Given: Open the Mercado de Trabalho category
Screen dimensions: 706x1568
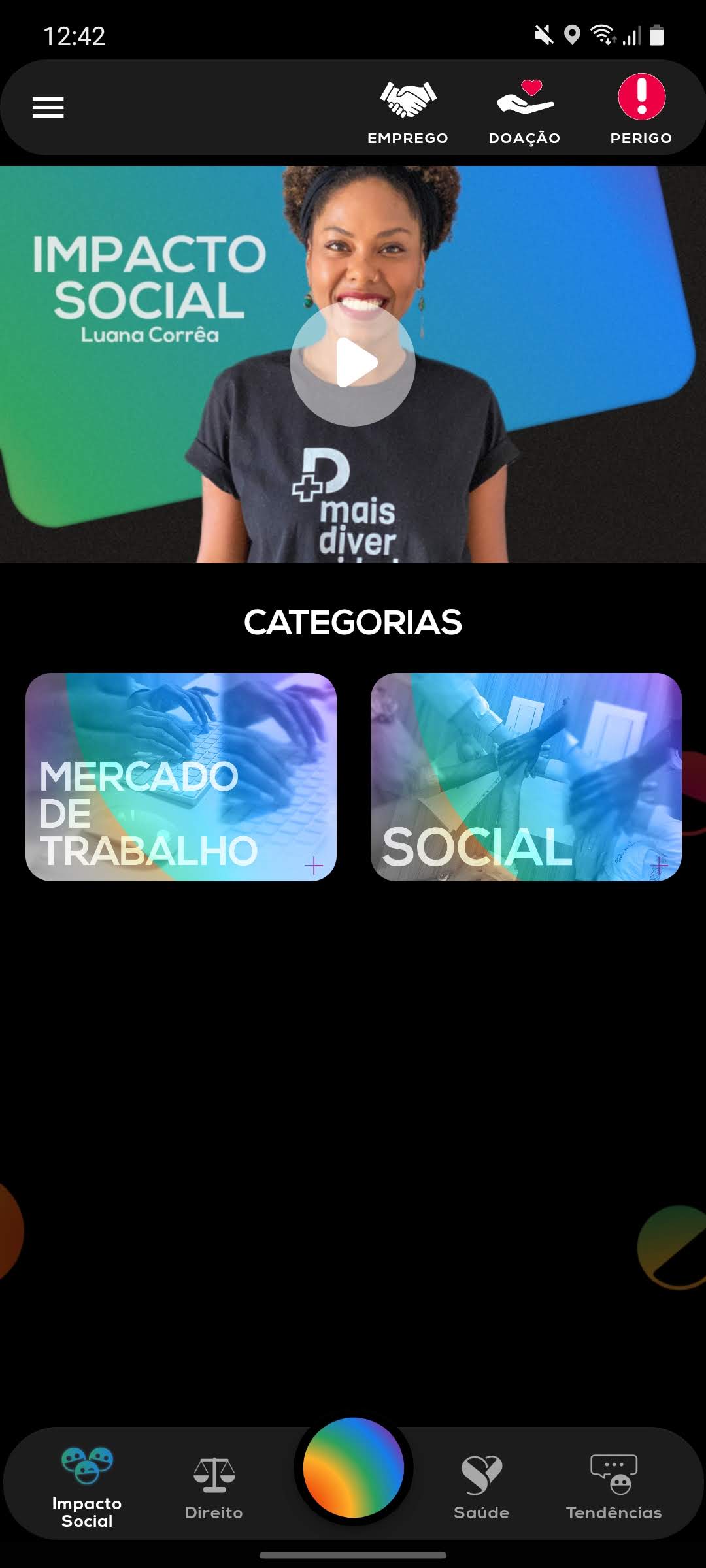Looking at the screenshot, I should tap(181, 777).
